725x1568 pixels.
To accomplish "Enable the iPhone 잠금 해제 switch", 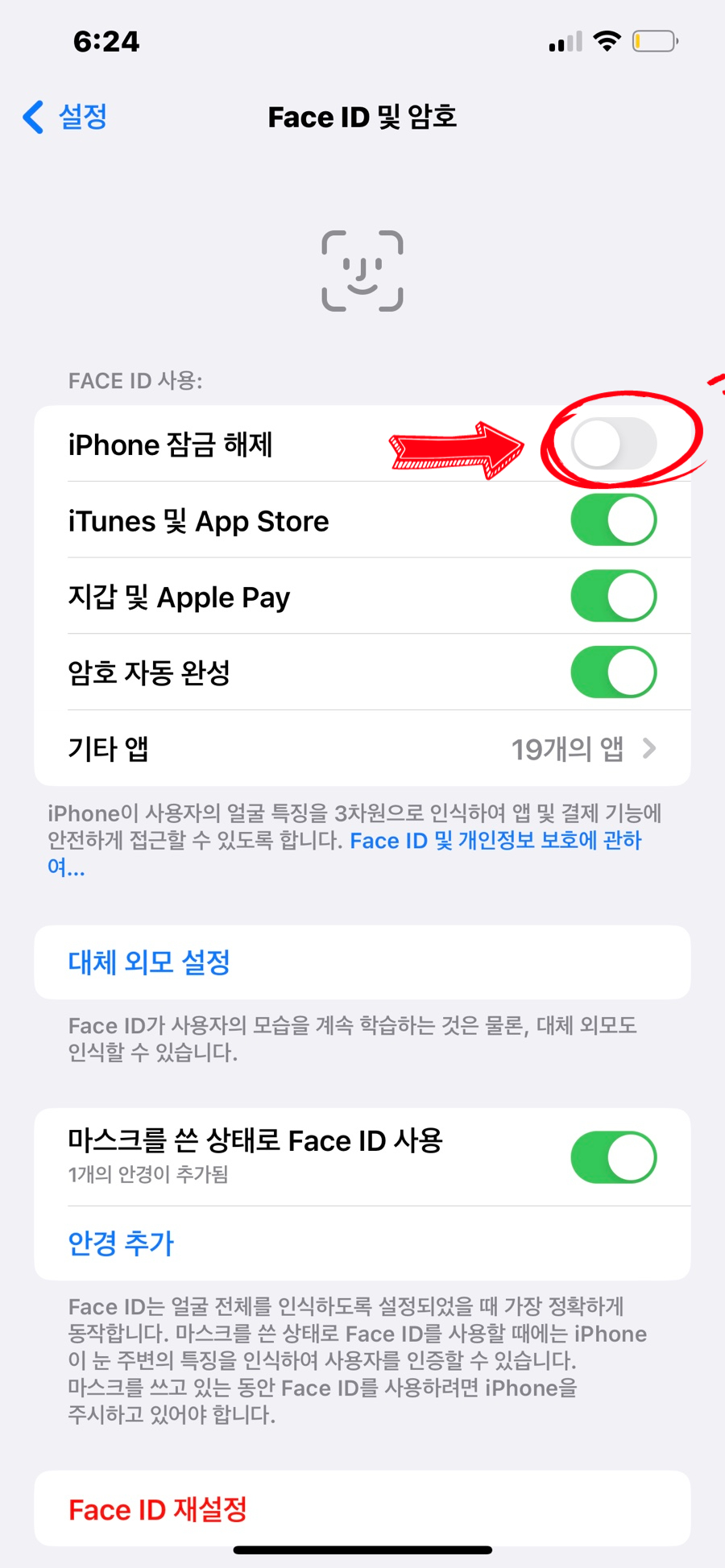I will [614, 444].
